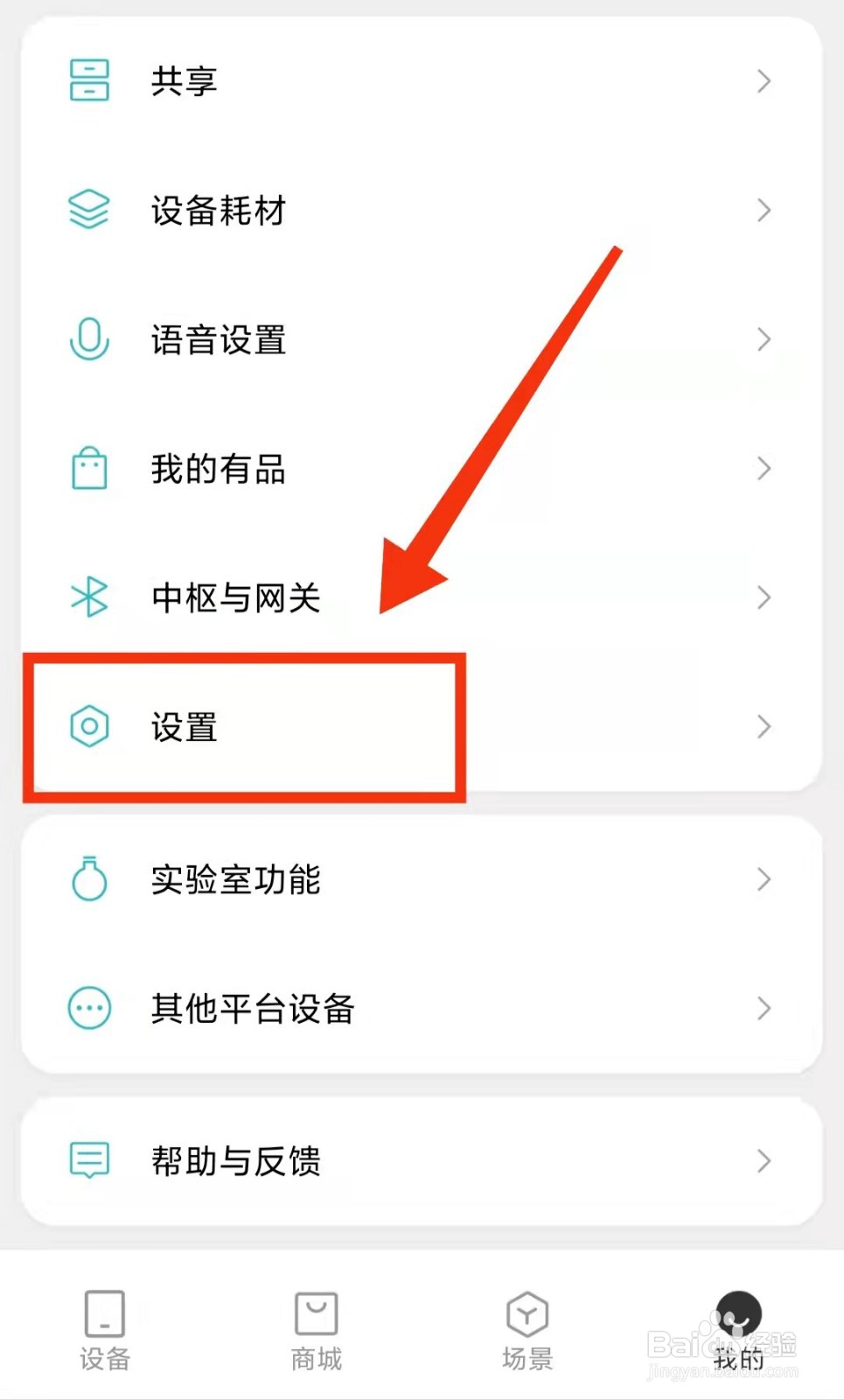Tap the gear icon next to 设置
This screenshot has height=1400, width=844.
[x=88, y=727]
